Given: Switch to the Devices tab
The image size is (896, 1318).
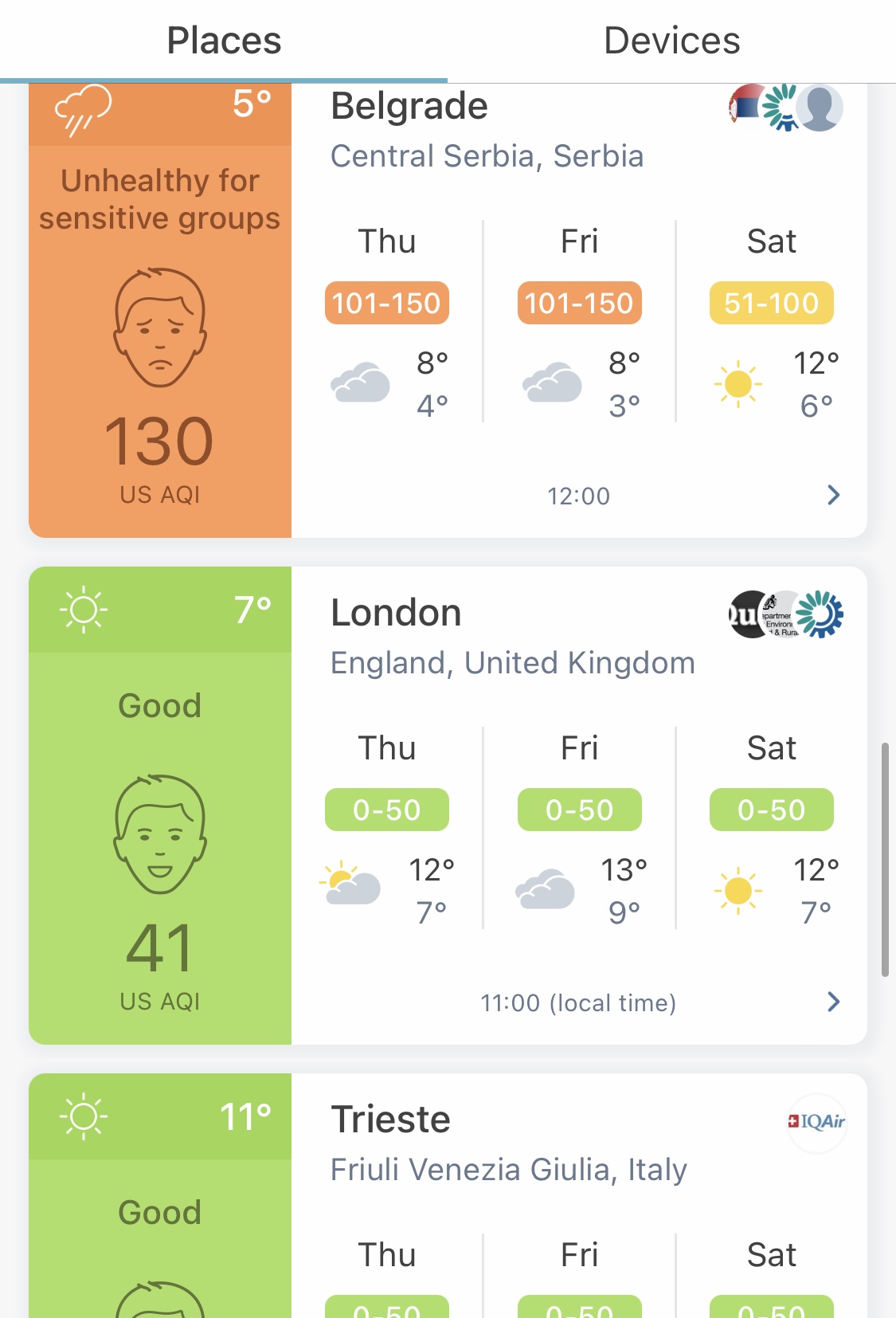Looking at the screenshot, I should [671, 41].
